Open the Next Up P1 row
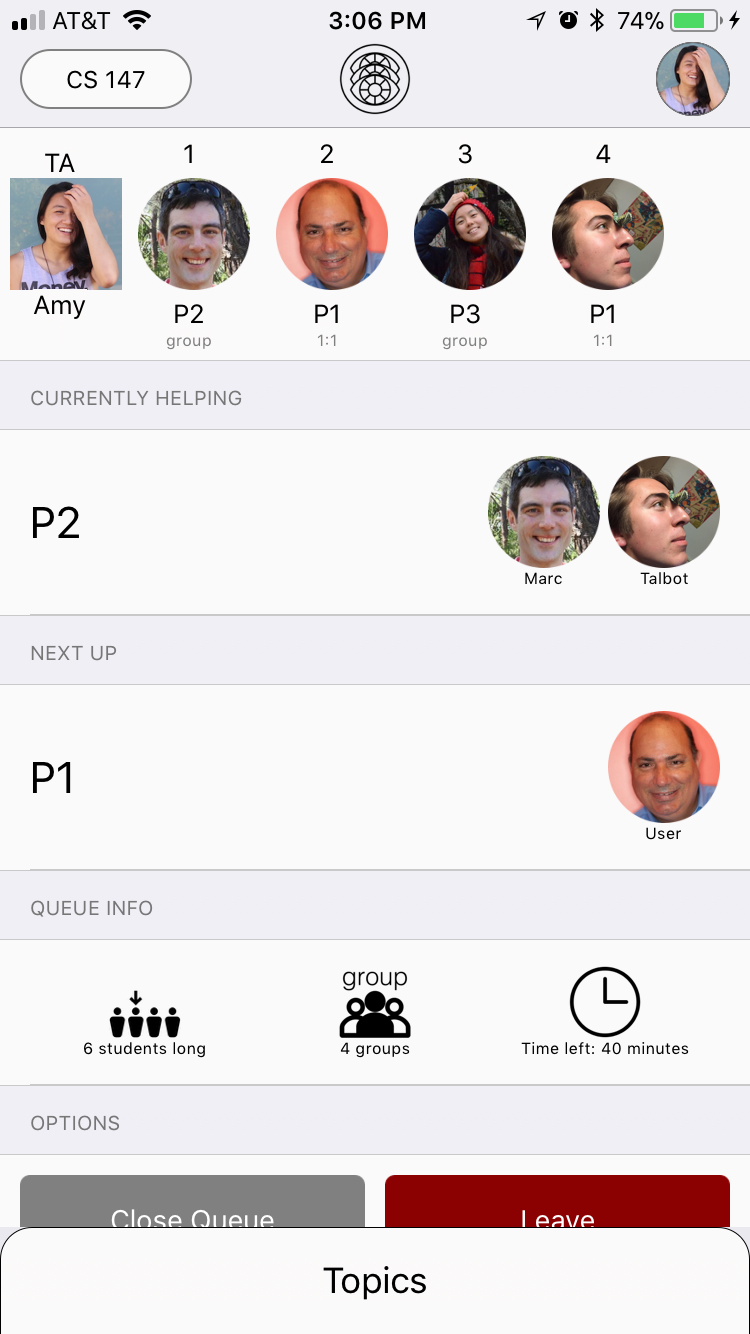The width and height of the screenshot is (750, 1334). pos(375,777)
